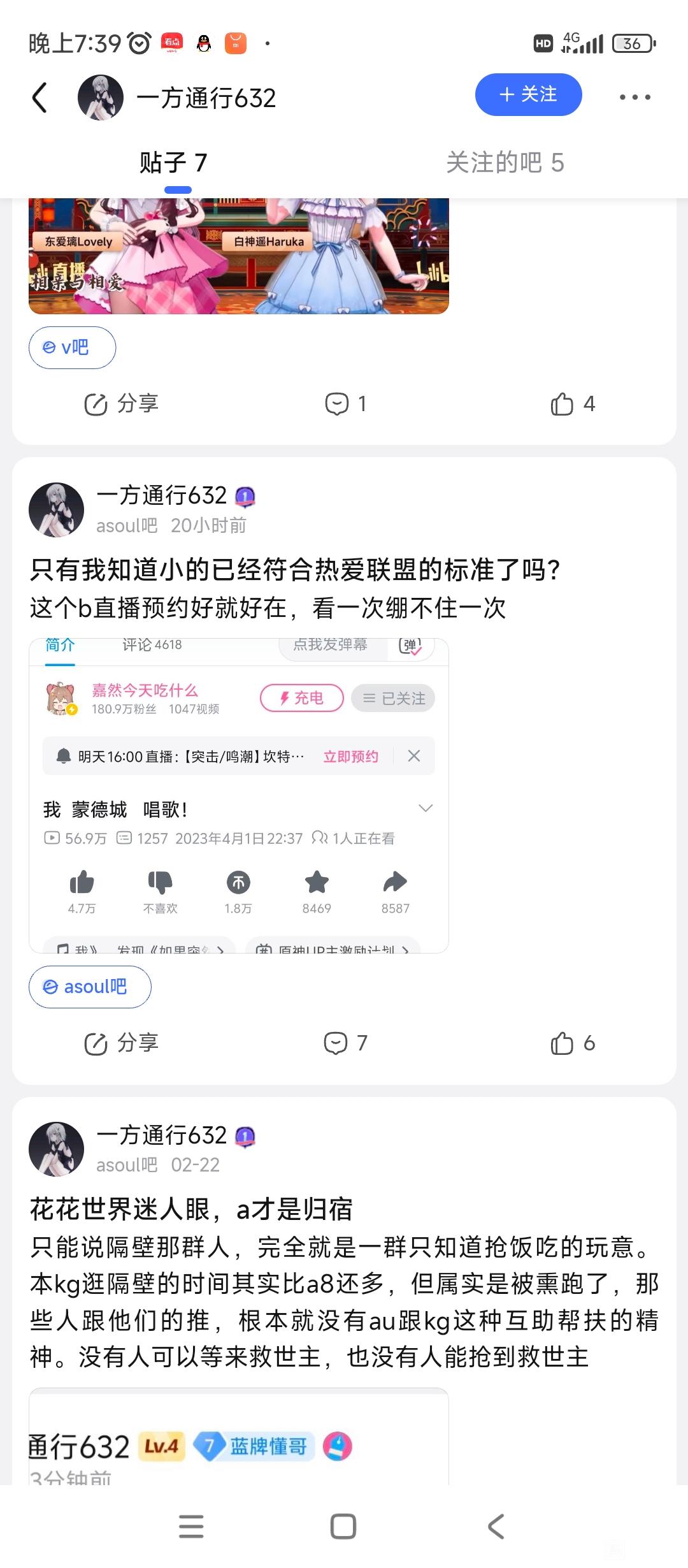Open recent apps from the navigation bar
The height and width of the screenshot is (1568, 688).
coord(191,1526)
